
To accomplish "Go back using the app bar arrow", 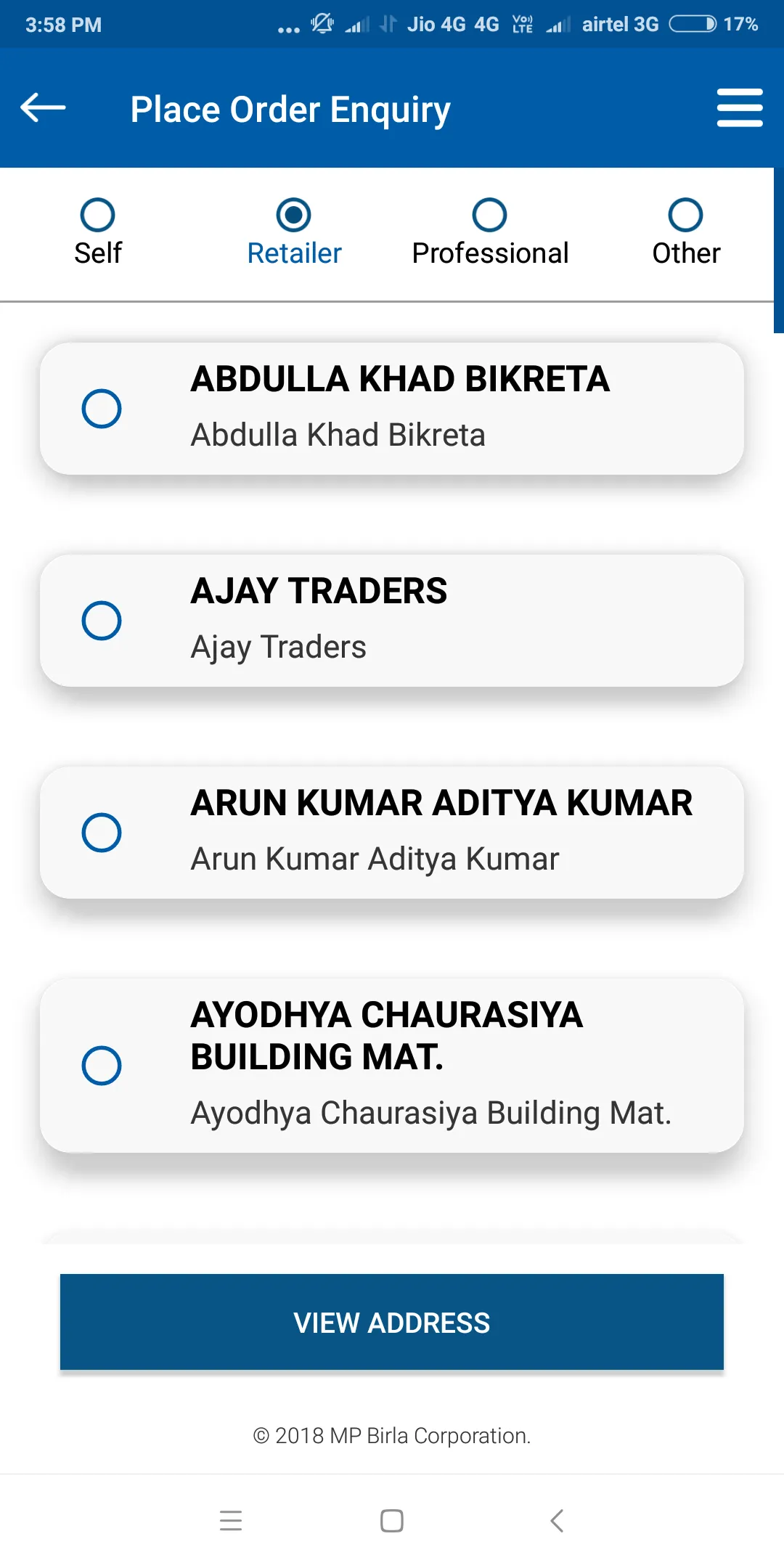I will 44,108.
